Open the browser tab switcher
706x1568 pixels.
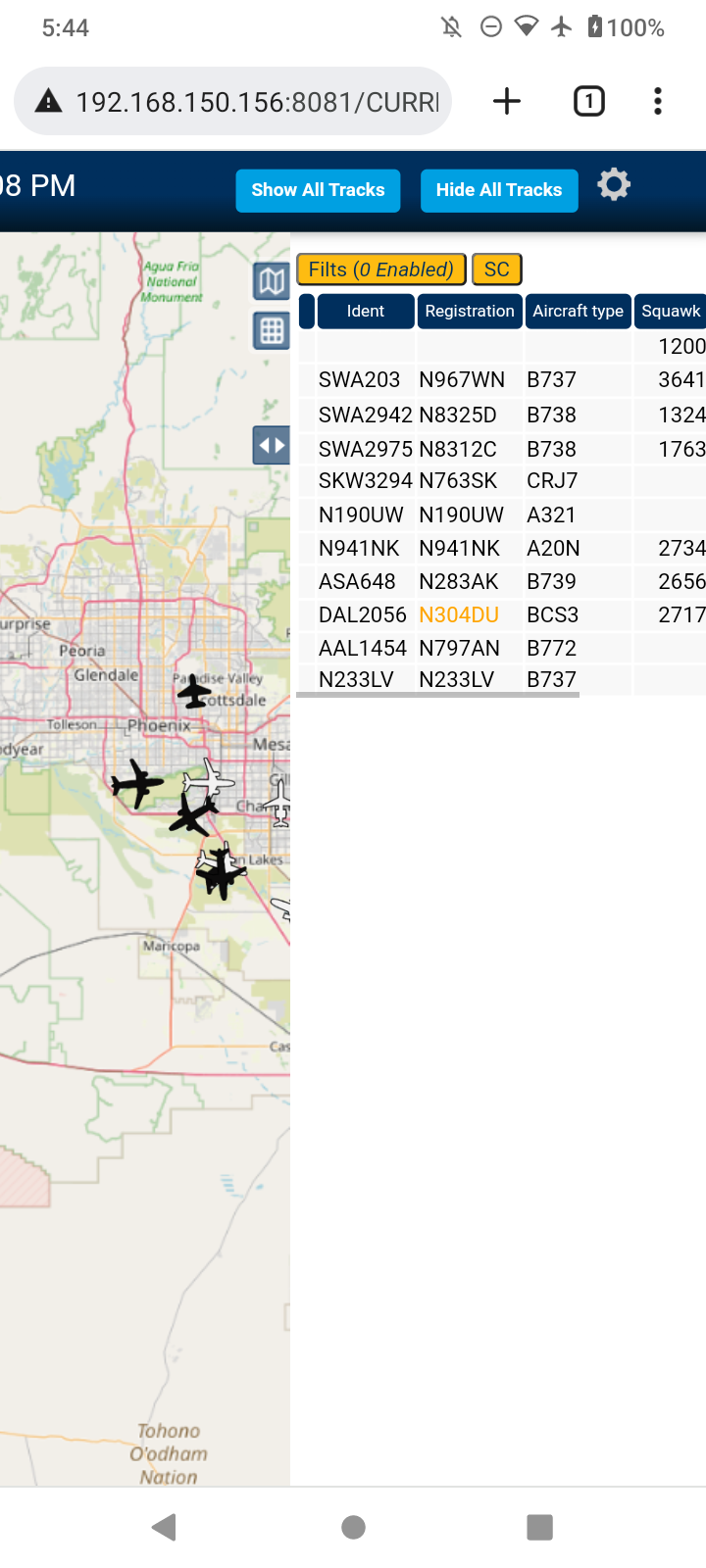pos(588,101)
